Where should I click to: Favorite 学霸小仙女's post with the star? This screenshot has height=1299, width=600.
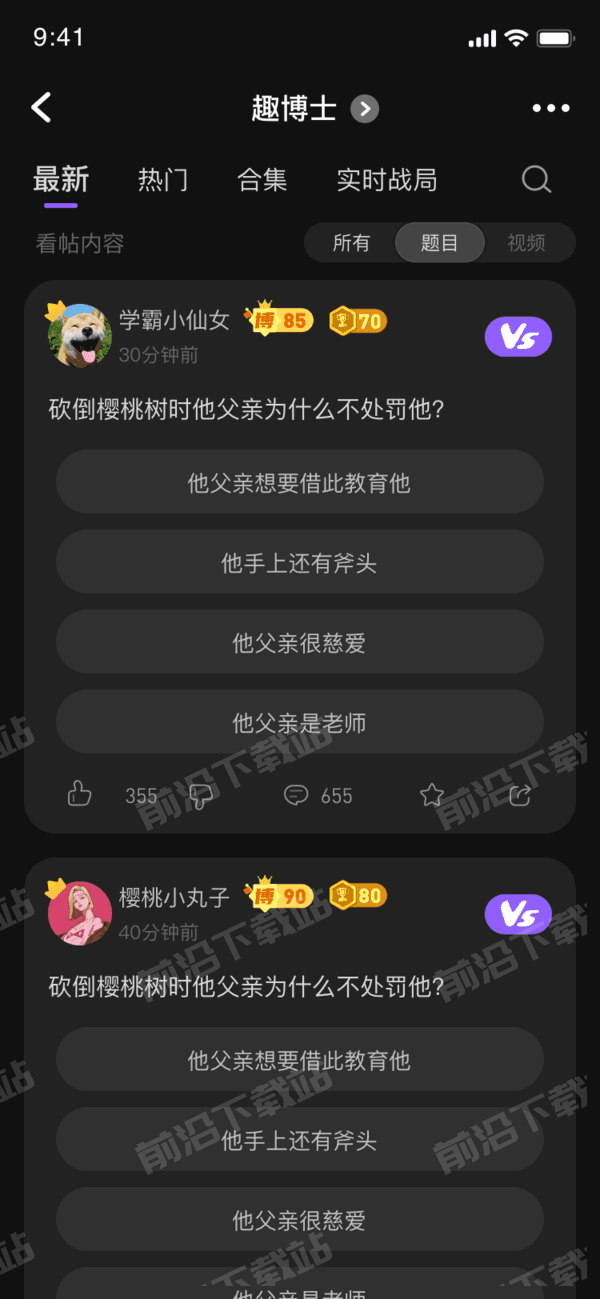[432, 795]
